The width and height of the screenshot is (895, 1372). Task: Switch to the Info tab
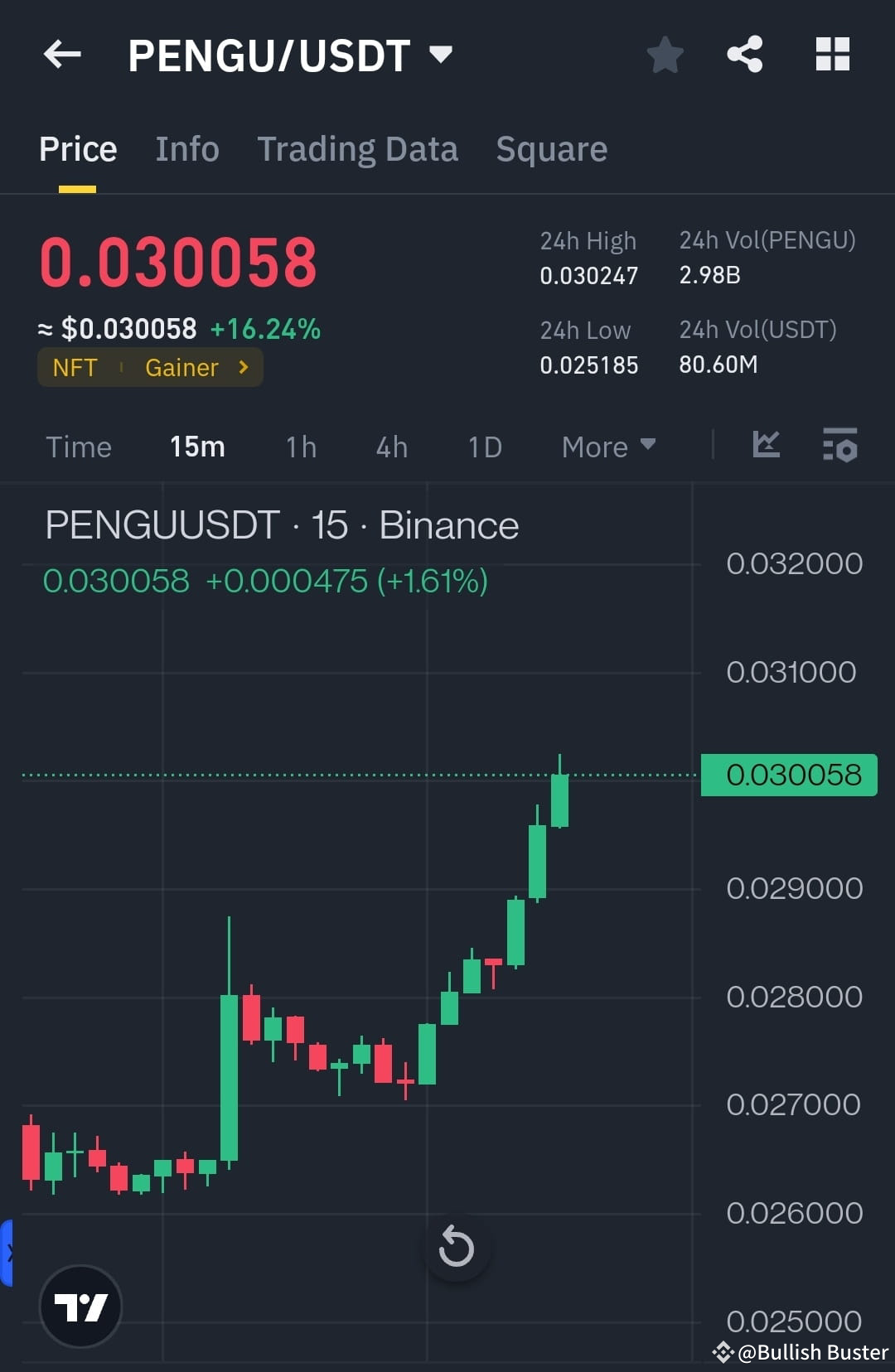tap(186, 149)
